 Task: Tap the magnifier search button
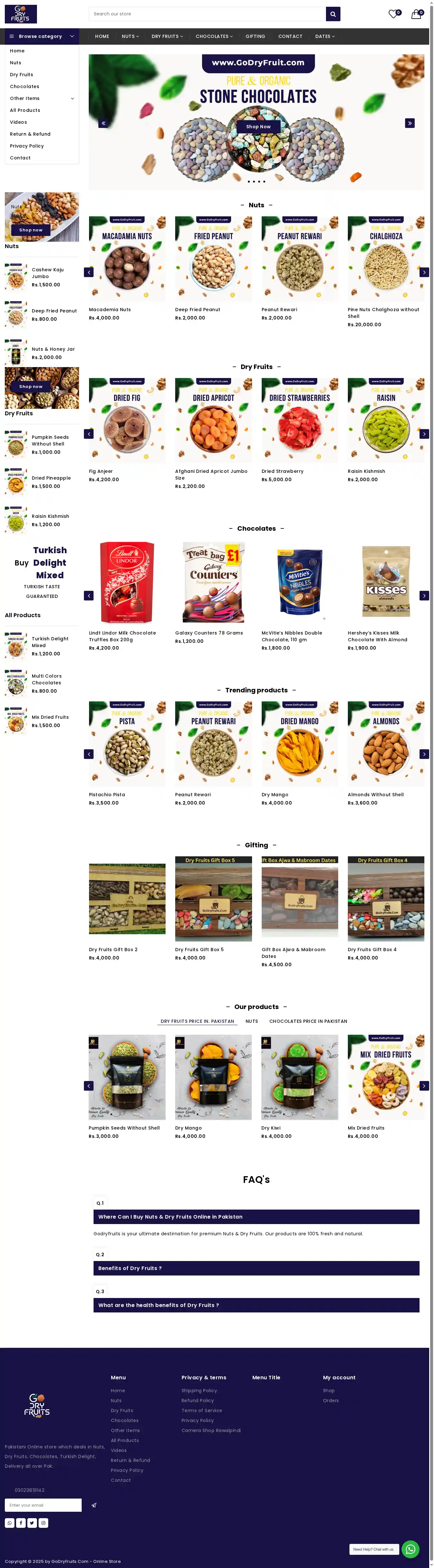pos(333,14)
